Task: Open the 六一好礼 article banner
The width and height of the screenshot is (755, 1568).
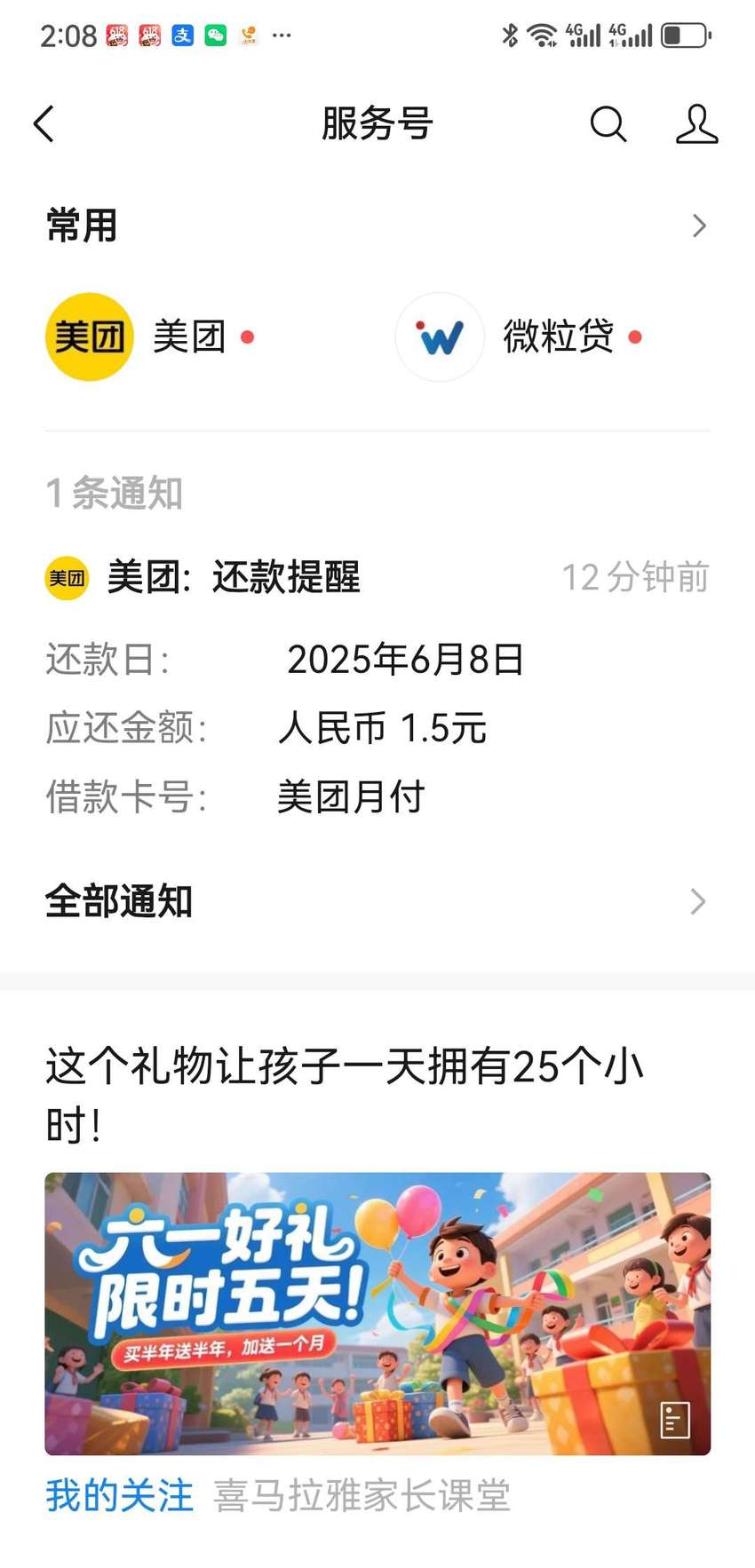Action: pyautogui.click(x=377, y=1313)
